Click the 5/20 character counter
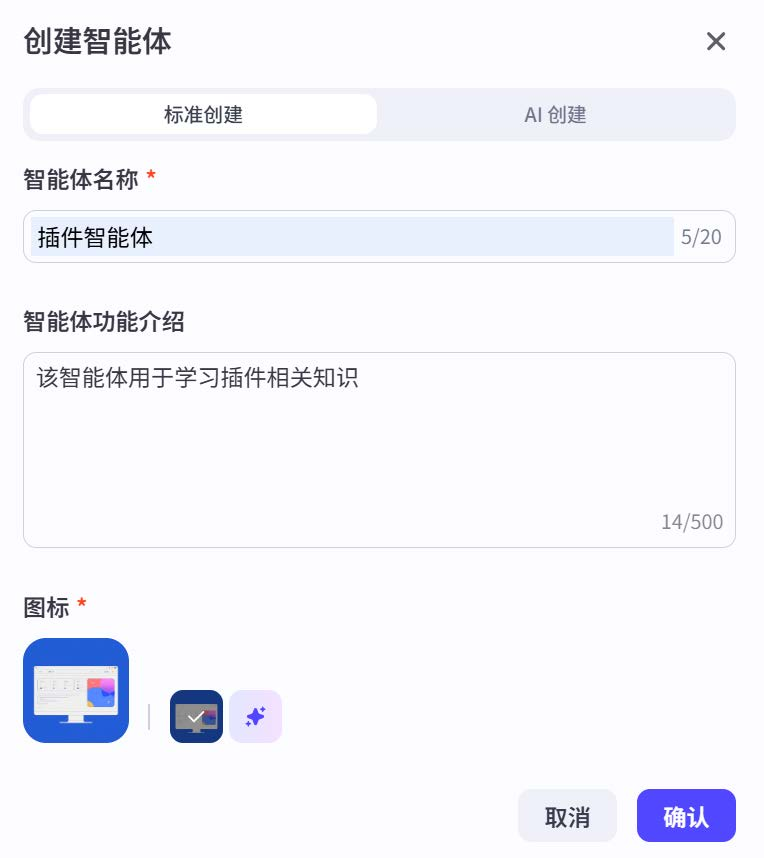 pos(702,237)
